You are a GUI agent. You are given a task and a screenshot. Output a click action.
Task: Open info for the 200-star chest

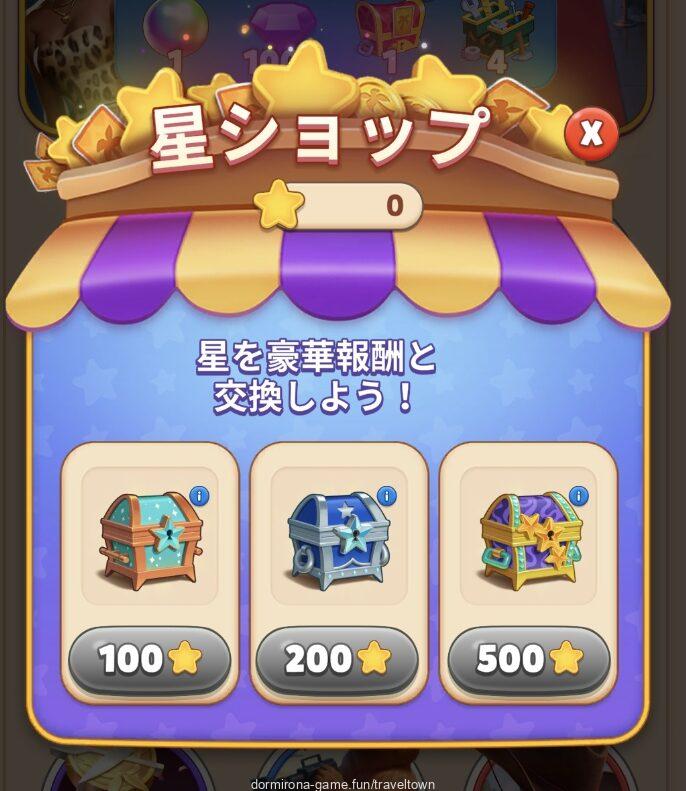click(387, 495)
